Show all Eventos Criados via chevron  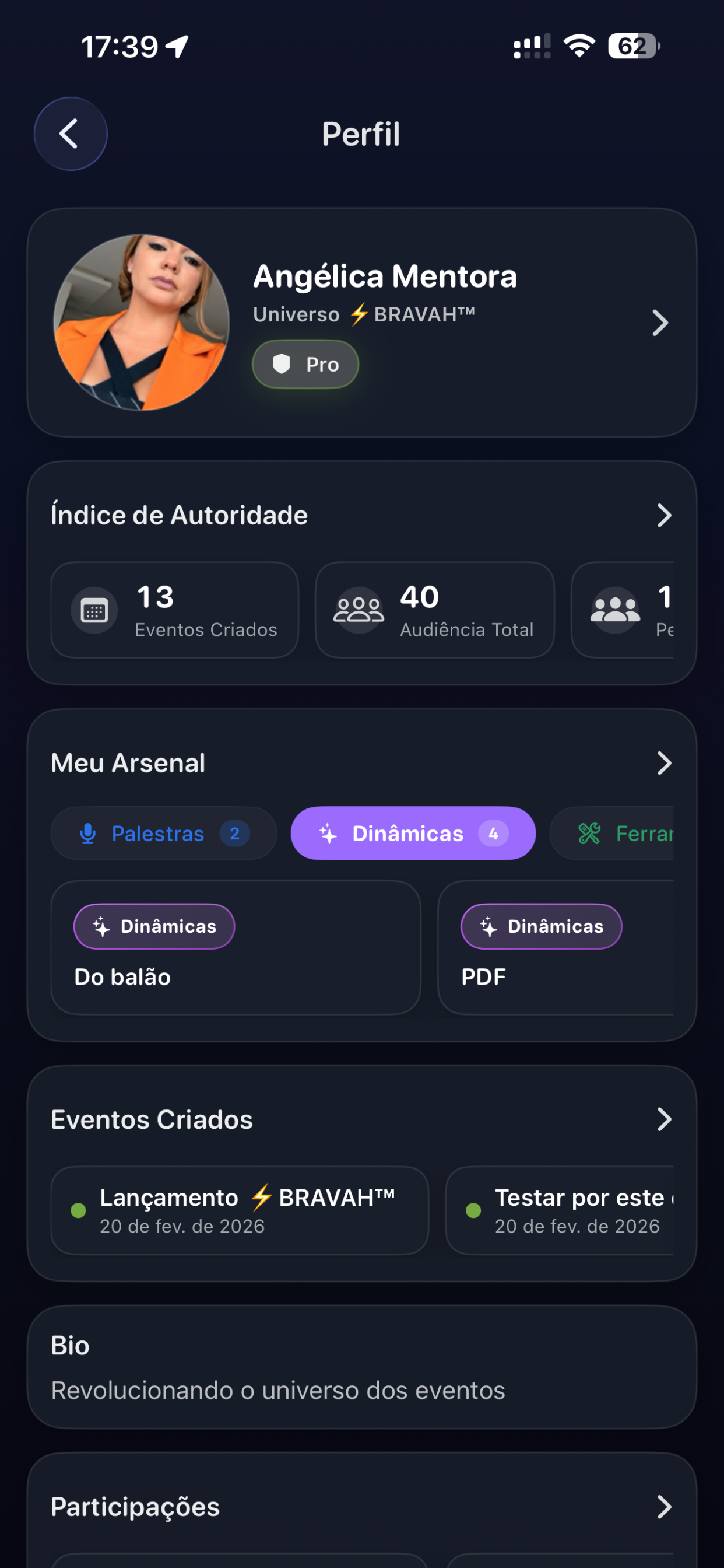pos(664,1119)
